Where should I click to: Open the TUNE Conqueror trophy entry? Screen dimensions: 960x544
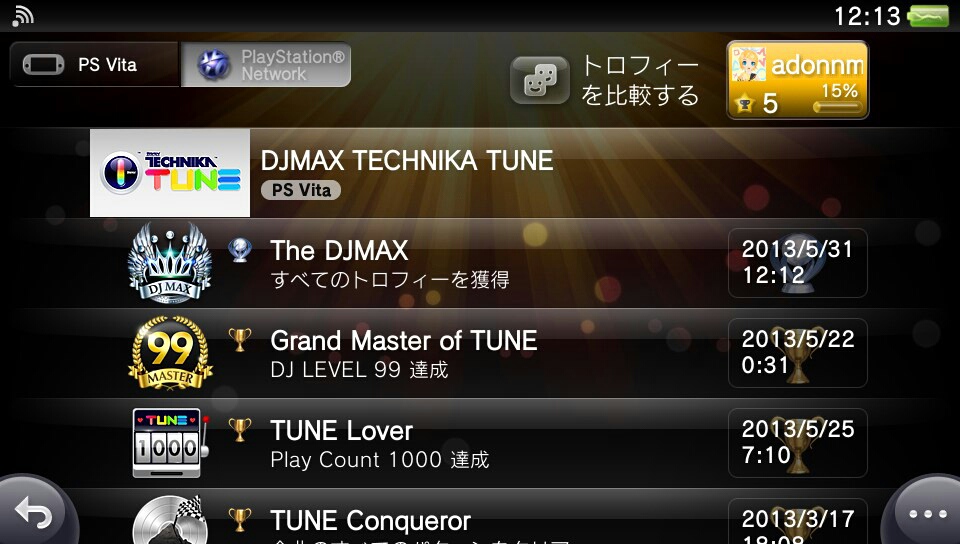click(x=480, y=521)
